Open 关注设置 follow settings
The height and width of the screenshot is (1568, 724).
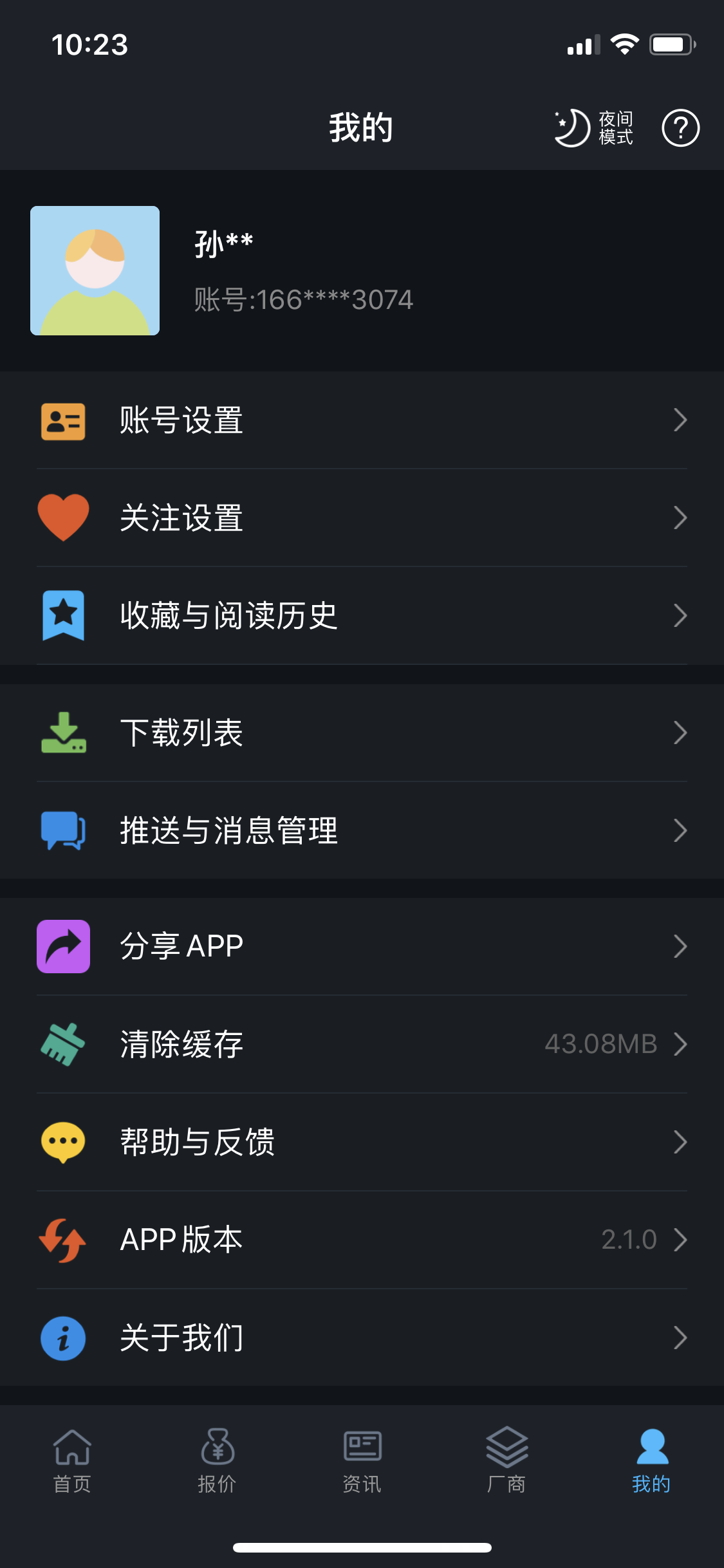(x=362, y=518)
